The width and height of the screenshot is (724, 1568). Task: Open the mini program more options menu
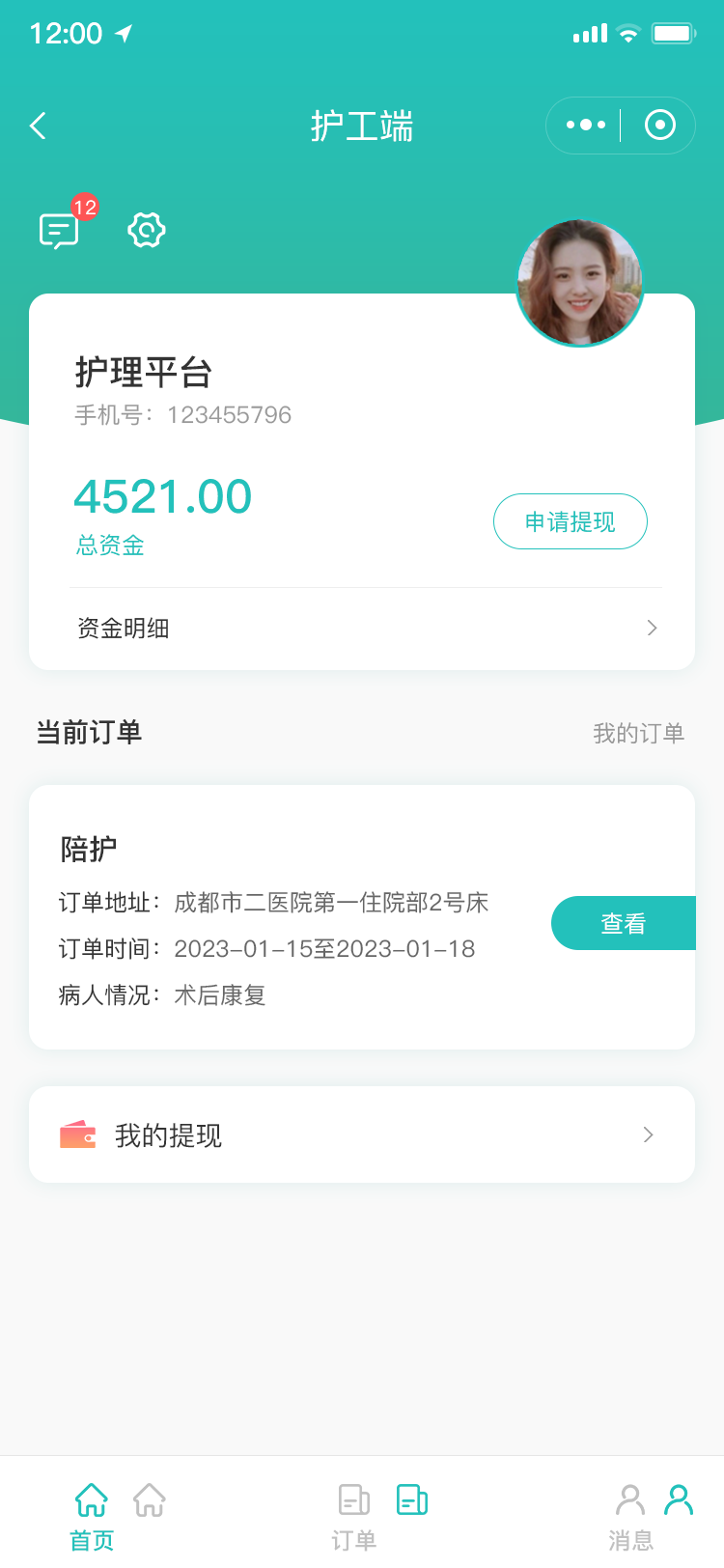585,126
